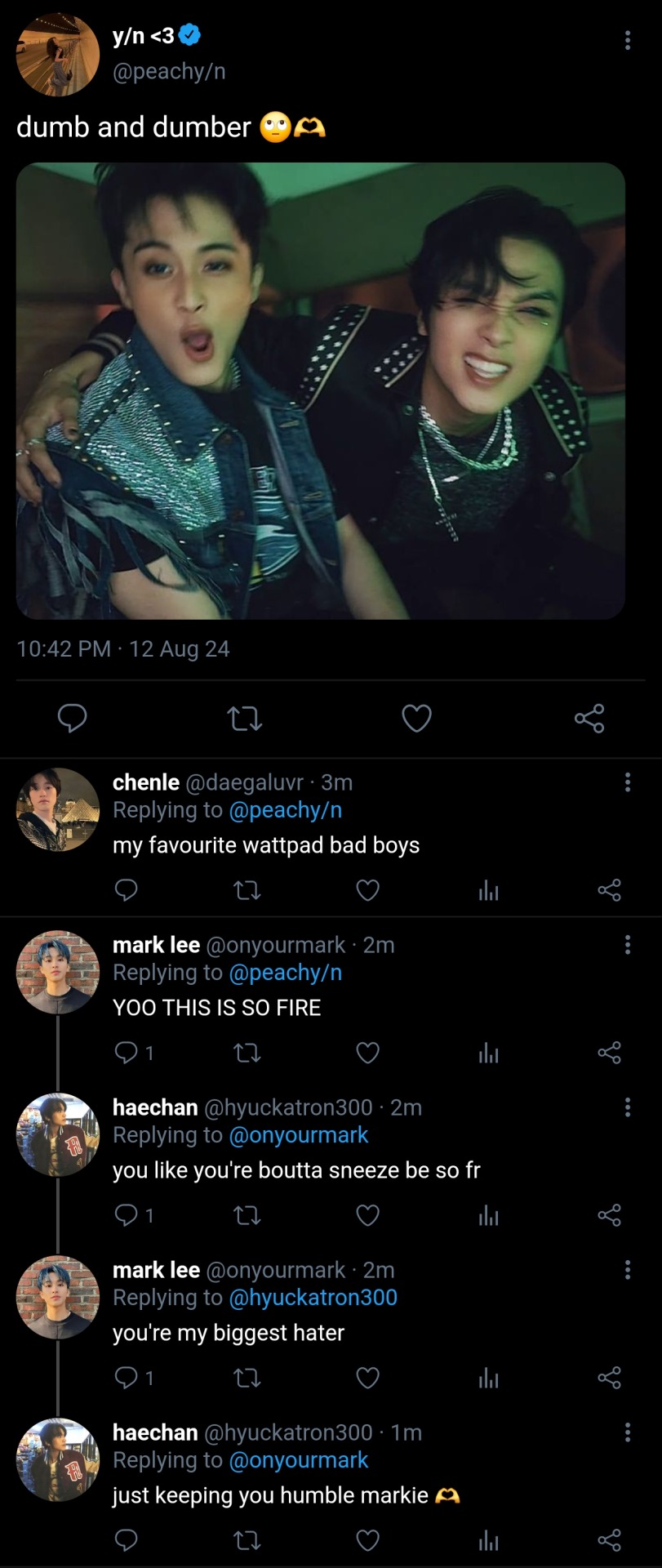The width and height of the screenshot is (662, 1568).
Task: Like the 'dumb and dumber' post
Action: (416, 719)
